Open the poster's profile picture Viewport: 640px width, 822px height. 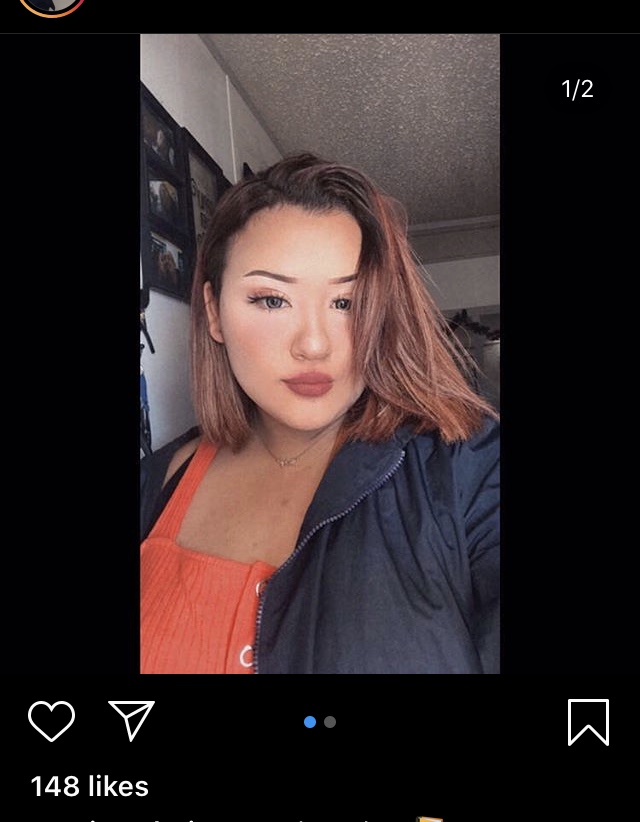(x=52, y=5)
